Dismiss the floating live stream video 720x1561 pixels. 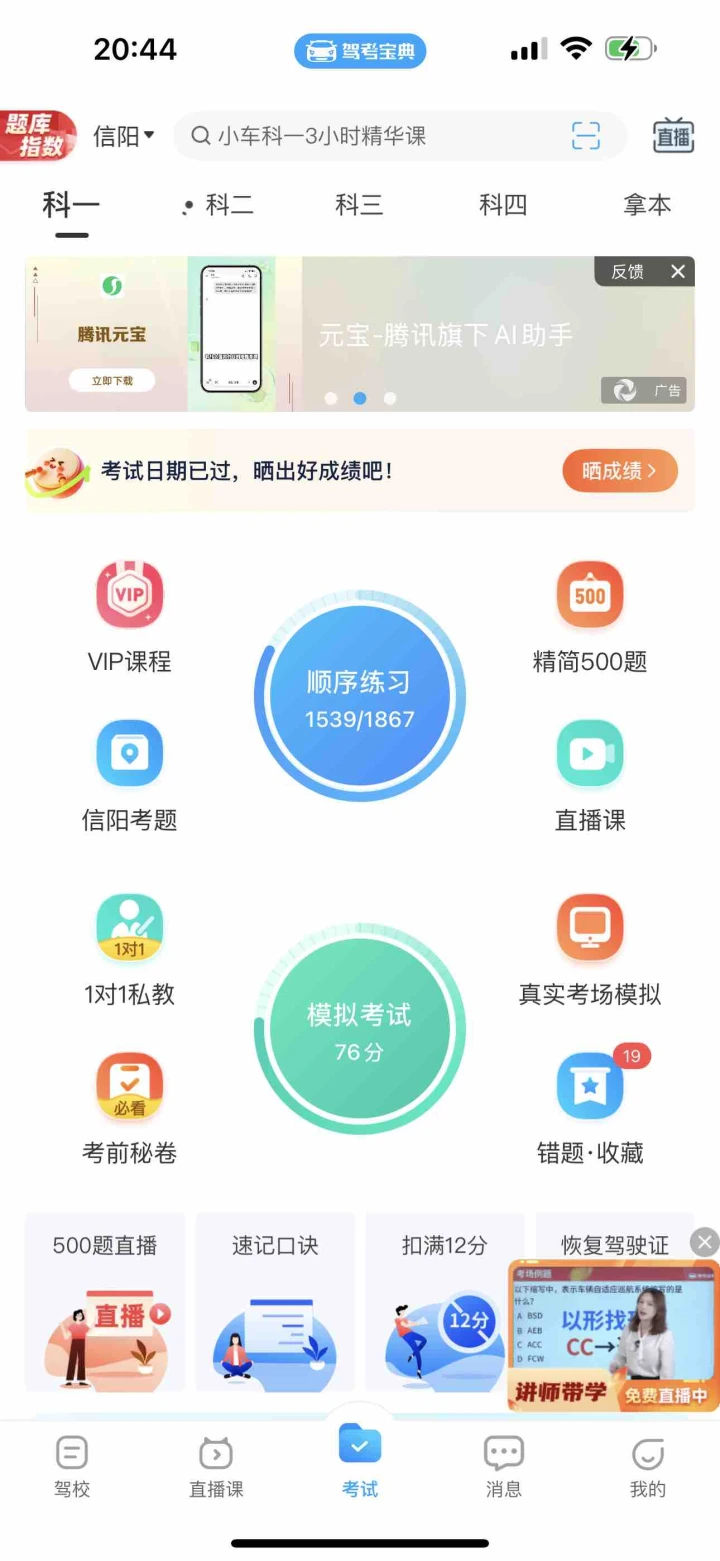tap(705, 1242)
